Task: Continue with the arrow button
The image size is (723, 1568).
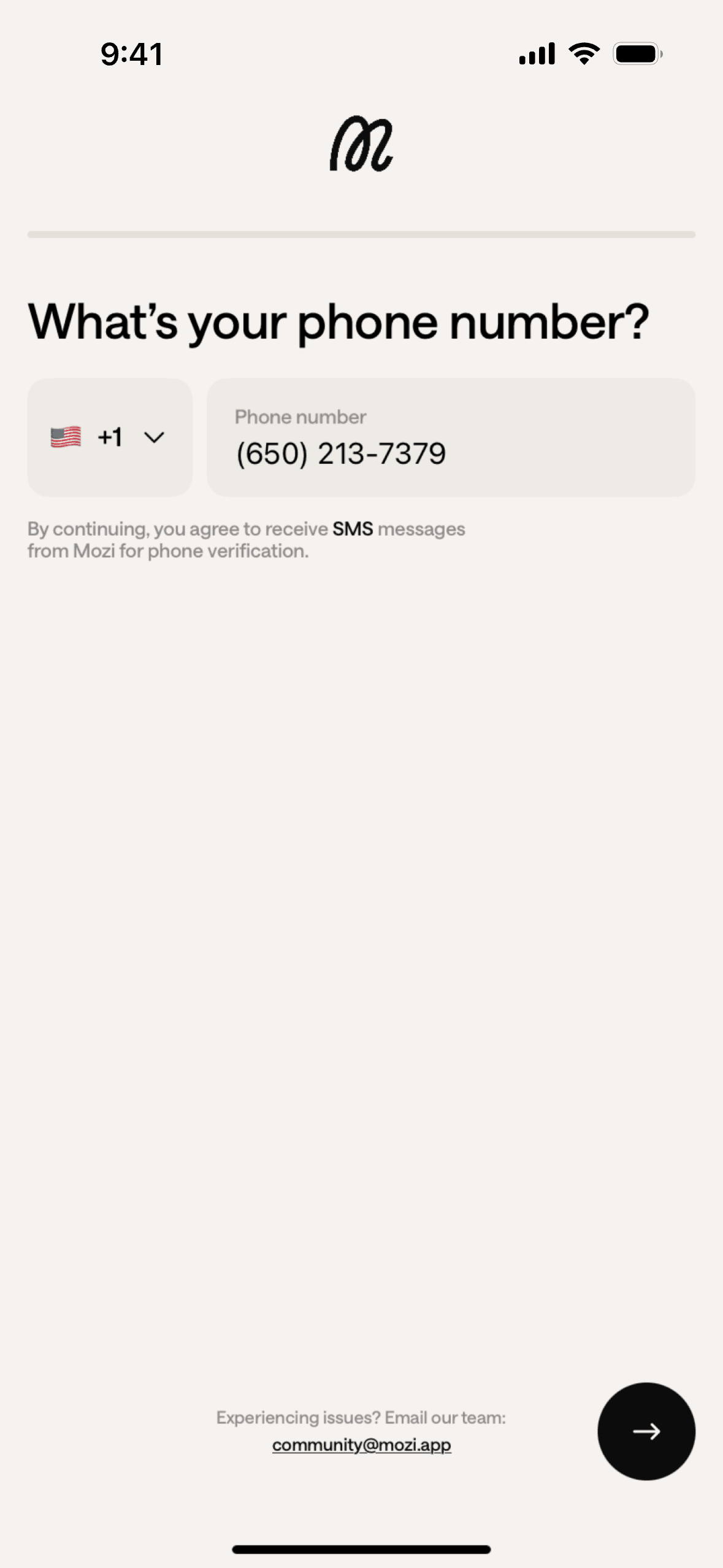Action: click(x=646, y=1431)
